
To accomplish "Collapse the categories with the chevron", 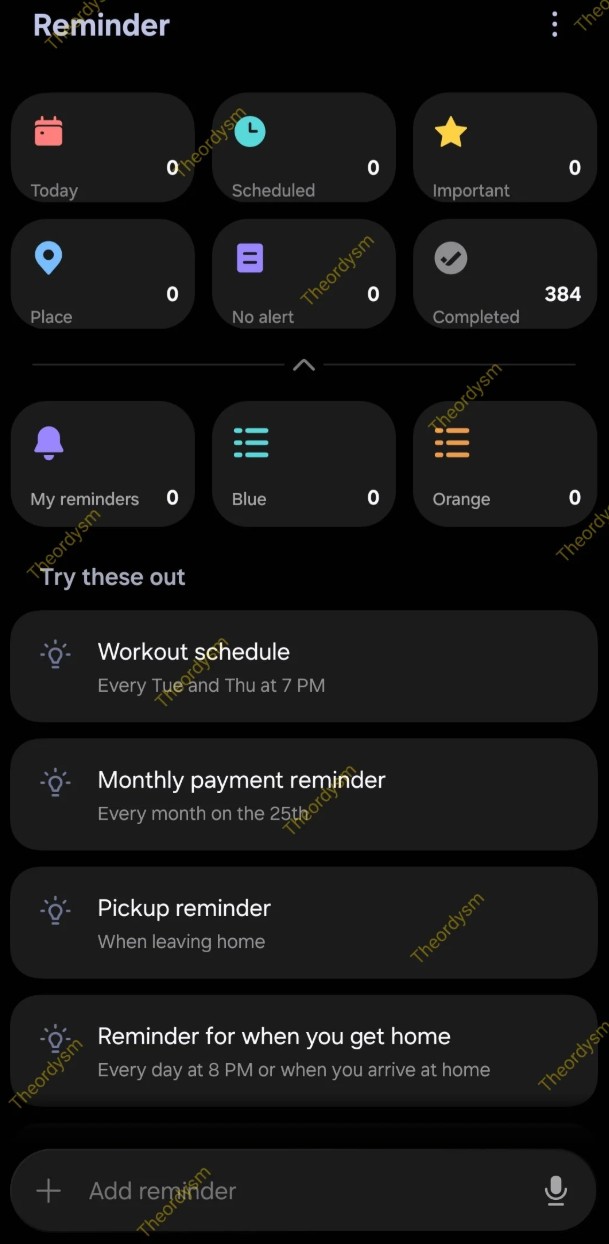I will 304,365.
